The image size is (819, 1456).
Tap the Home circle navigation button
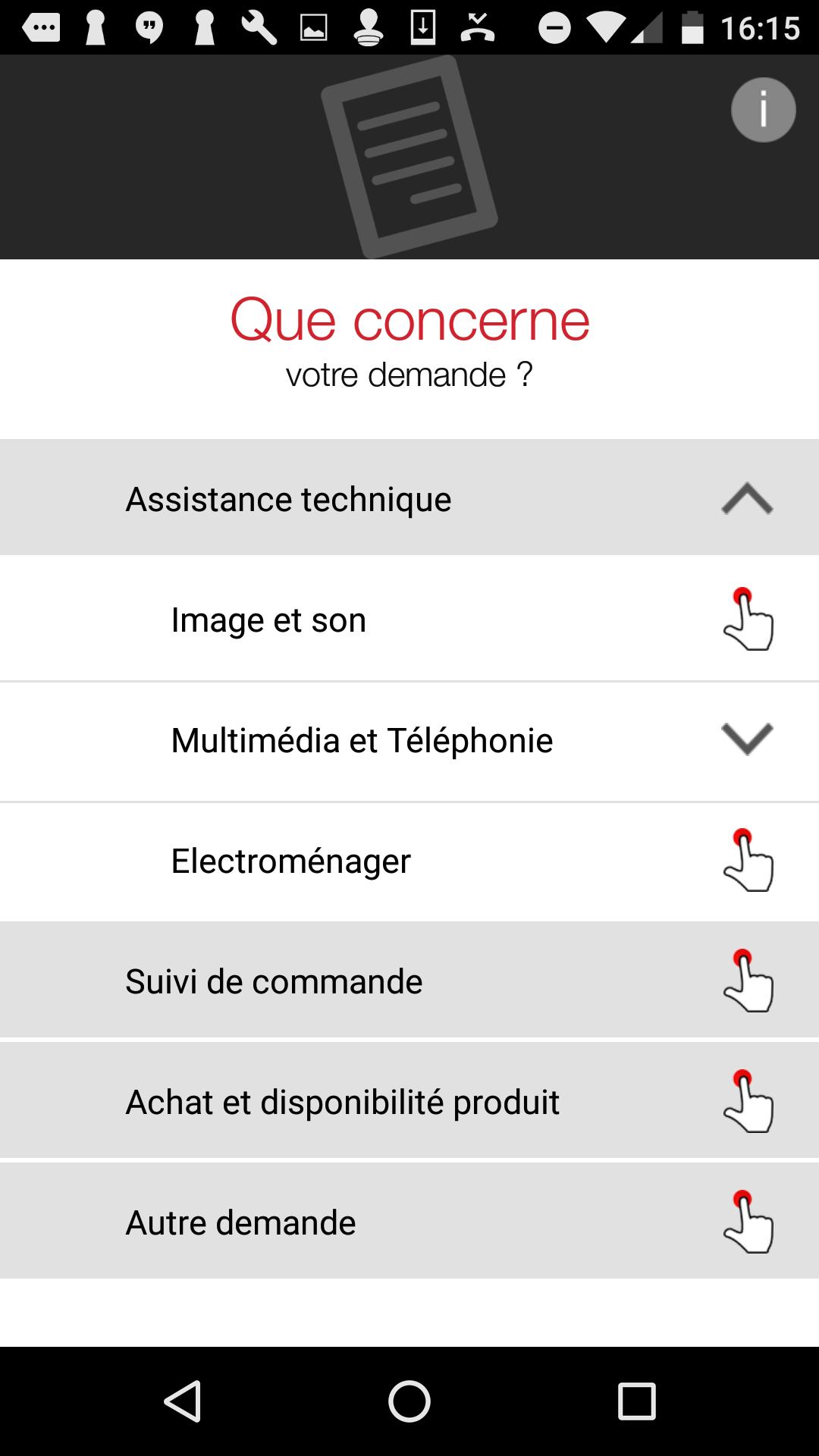(409, 1401)
